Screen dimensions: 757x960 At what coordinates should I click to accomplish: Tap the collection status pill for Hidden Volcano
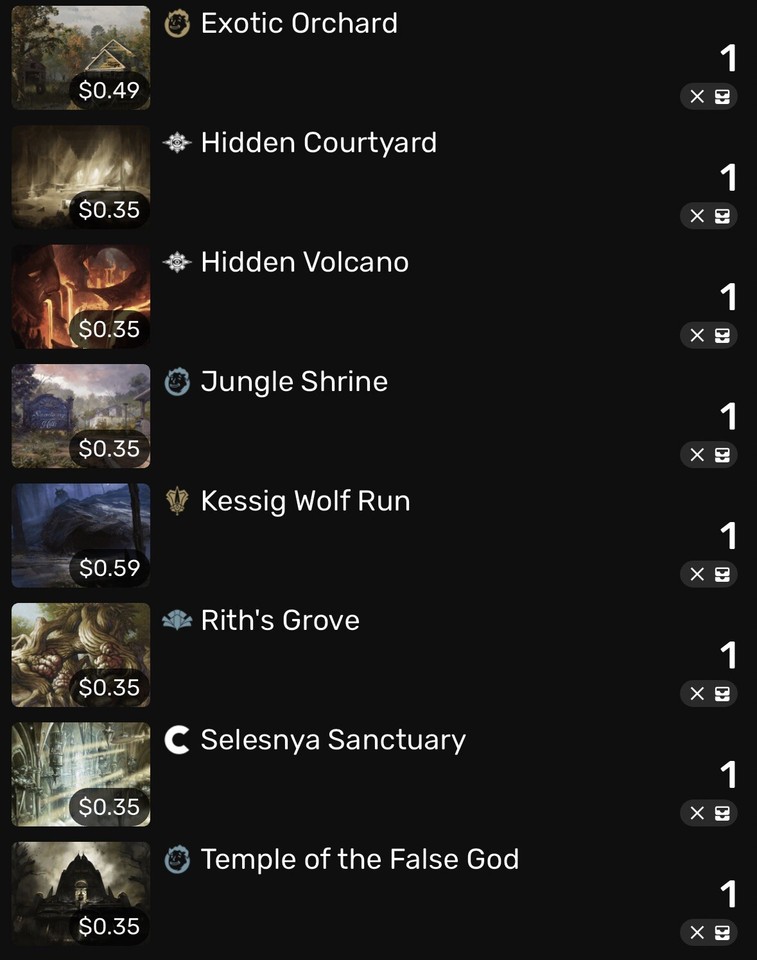pos(709,335)
